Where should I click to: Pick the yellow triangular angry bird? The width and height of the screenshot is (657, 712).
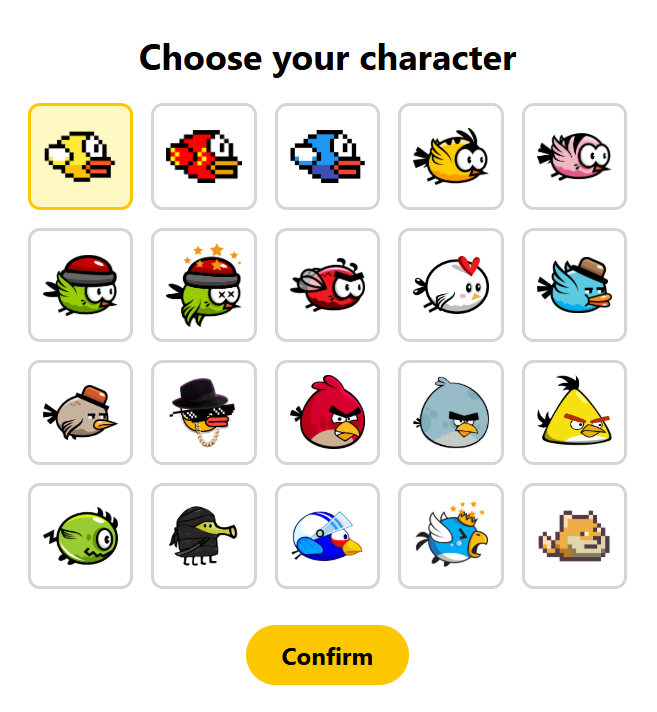(574, 413)
